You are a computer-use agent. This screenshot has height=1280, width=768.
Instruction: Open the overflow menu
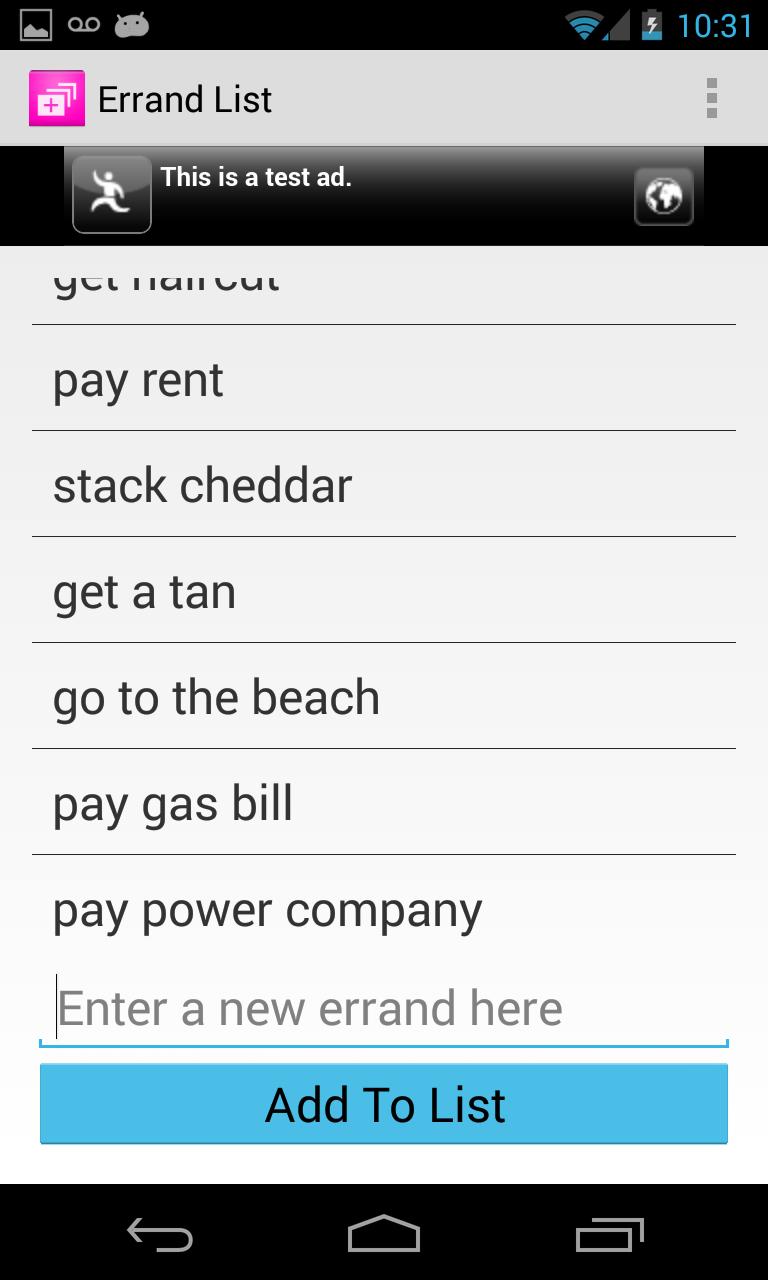pyautogui.click(x=713, y=98)
